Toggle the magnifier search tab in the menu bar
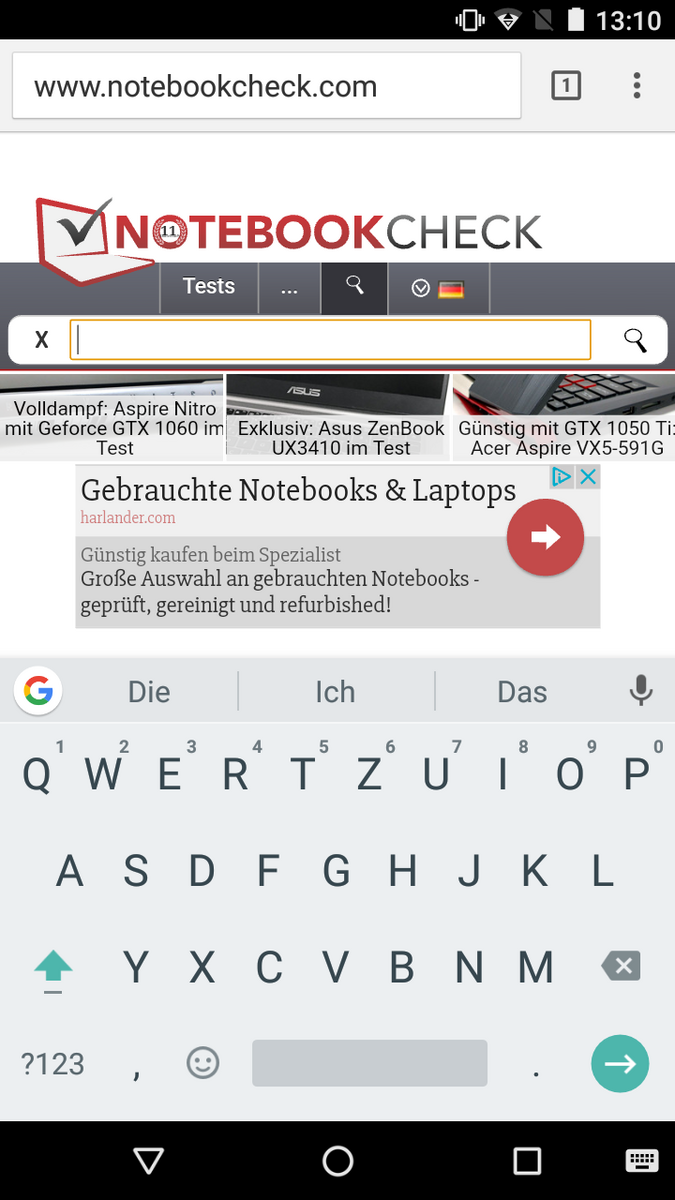This screenshot has height=1200, width=675. pos(354,287)
